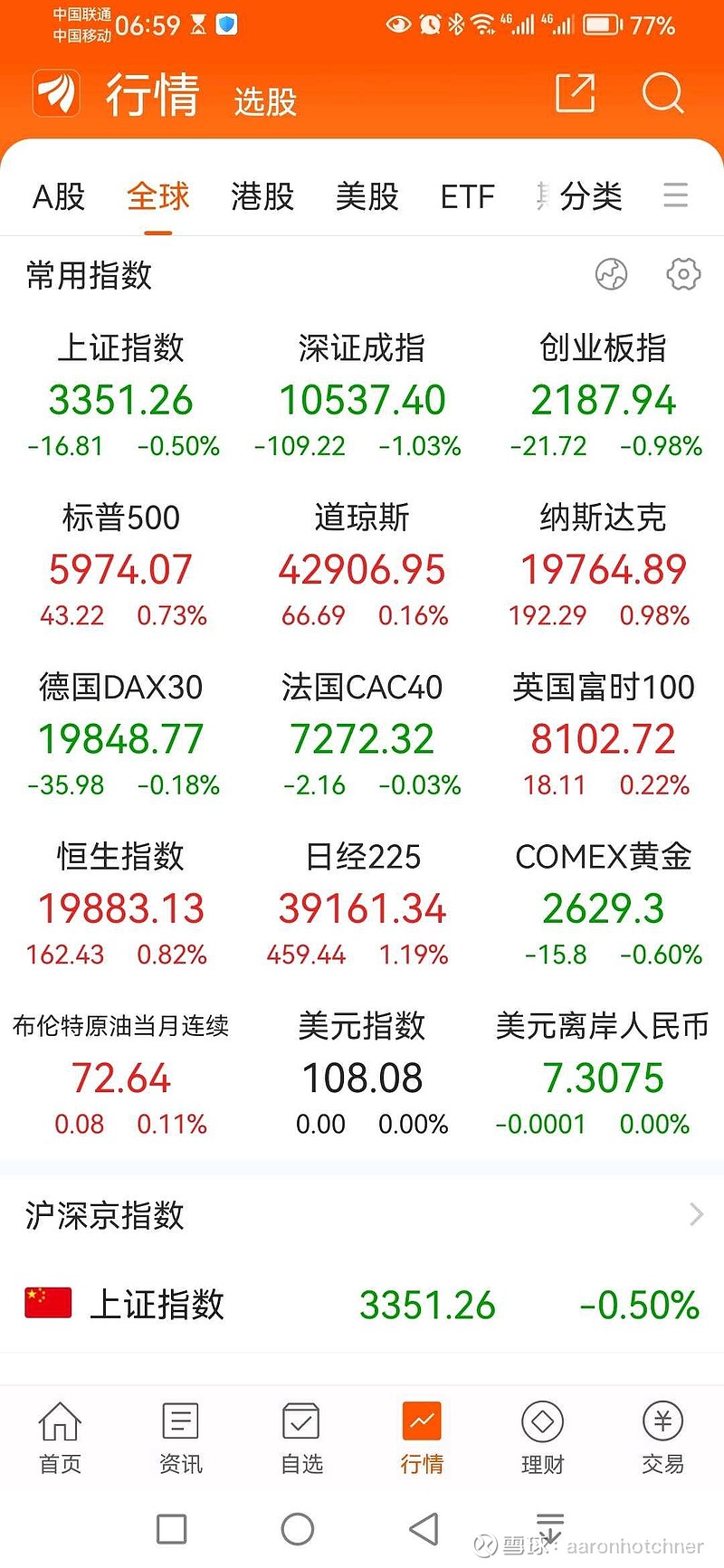This screenshot has height=1568, width=724.
Task: Switch to the 美股 tab
Action: (366, 195)
